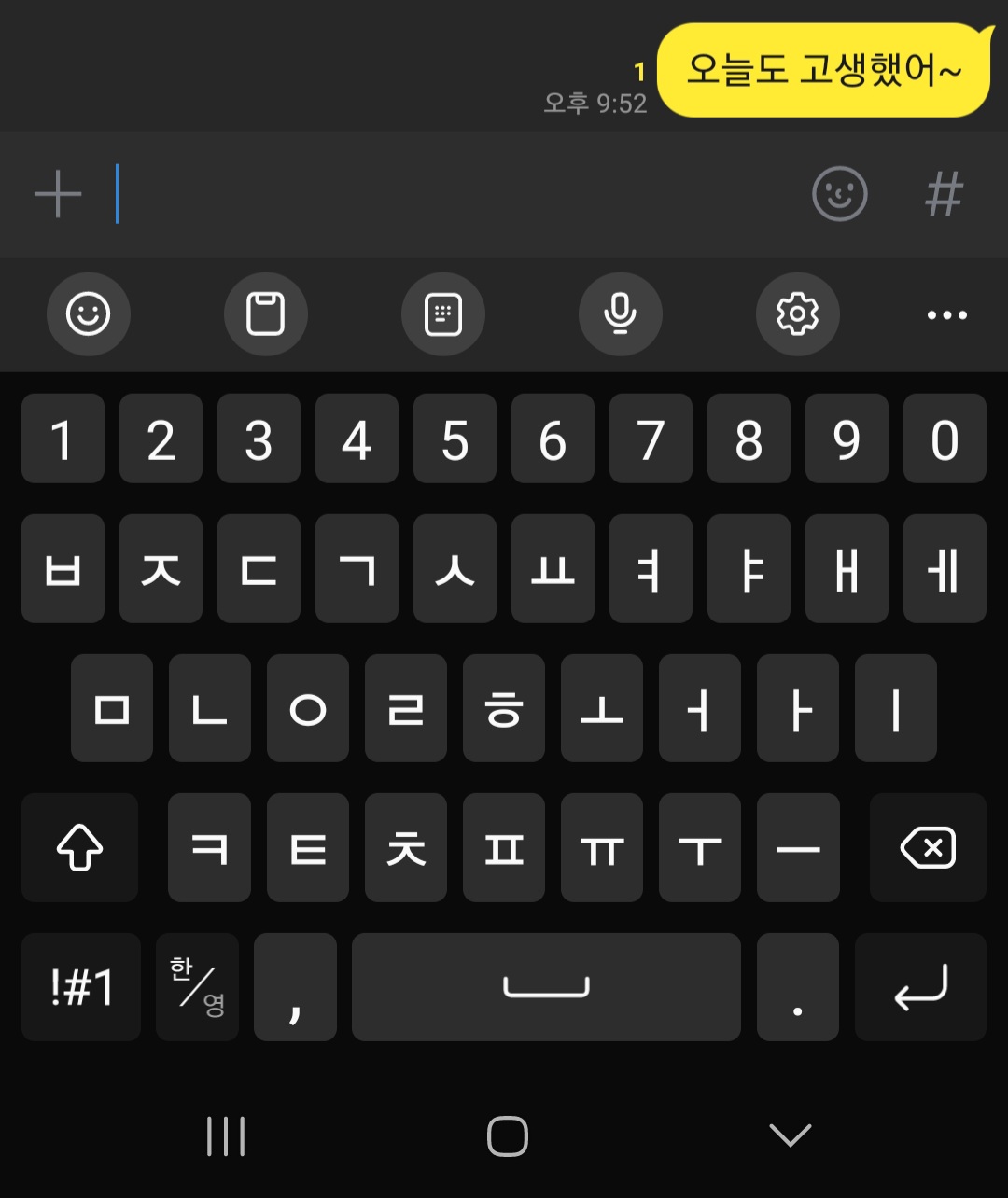Expand more keyboard toolbar options
The image size is (1008, 1198).
click(947, 314)
